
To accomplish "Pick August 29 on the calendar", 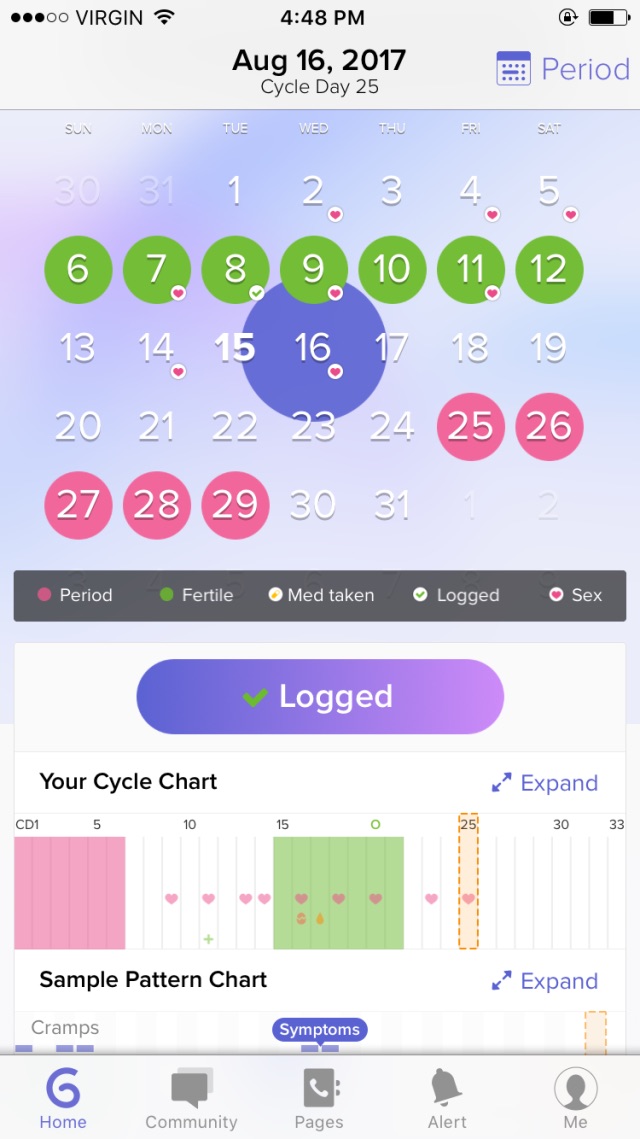I will tap(235, 505).
